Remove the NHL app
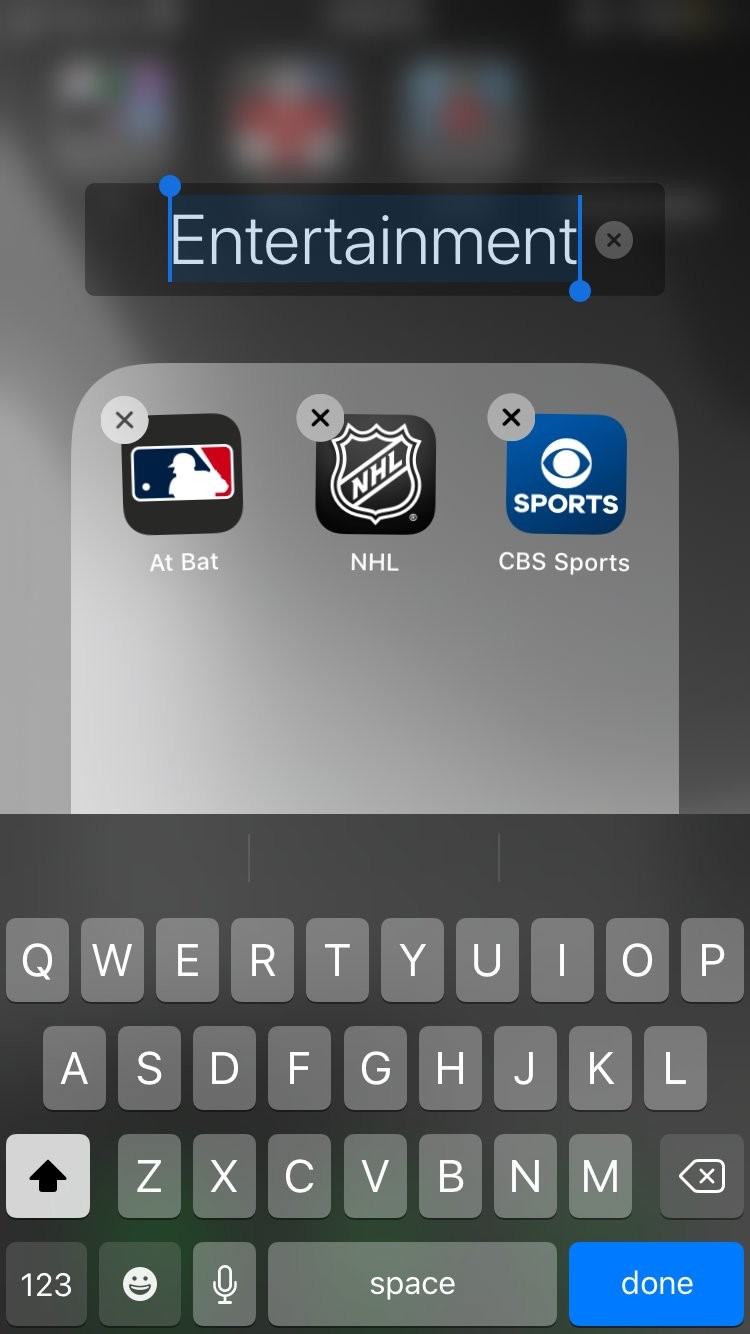This screenshot has height=1334, width=750. (320, 418)
